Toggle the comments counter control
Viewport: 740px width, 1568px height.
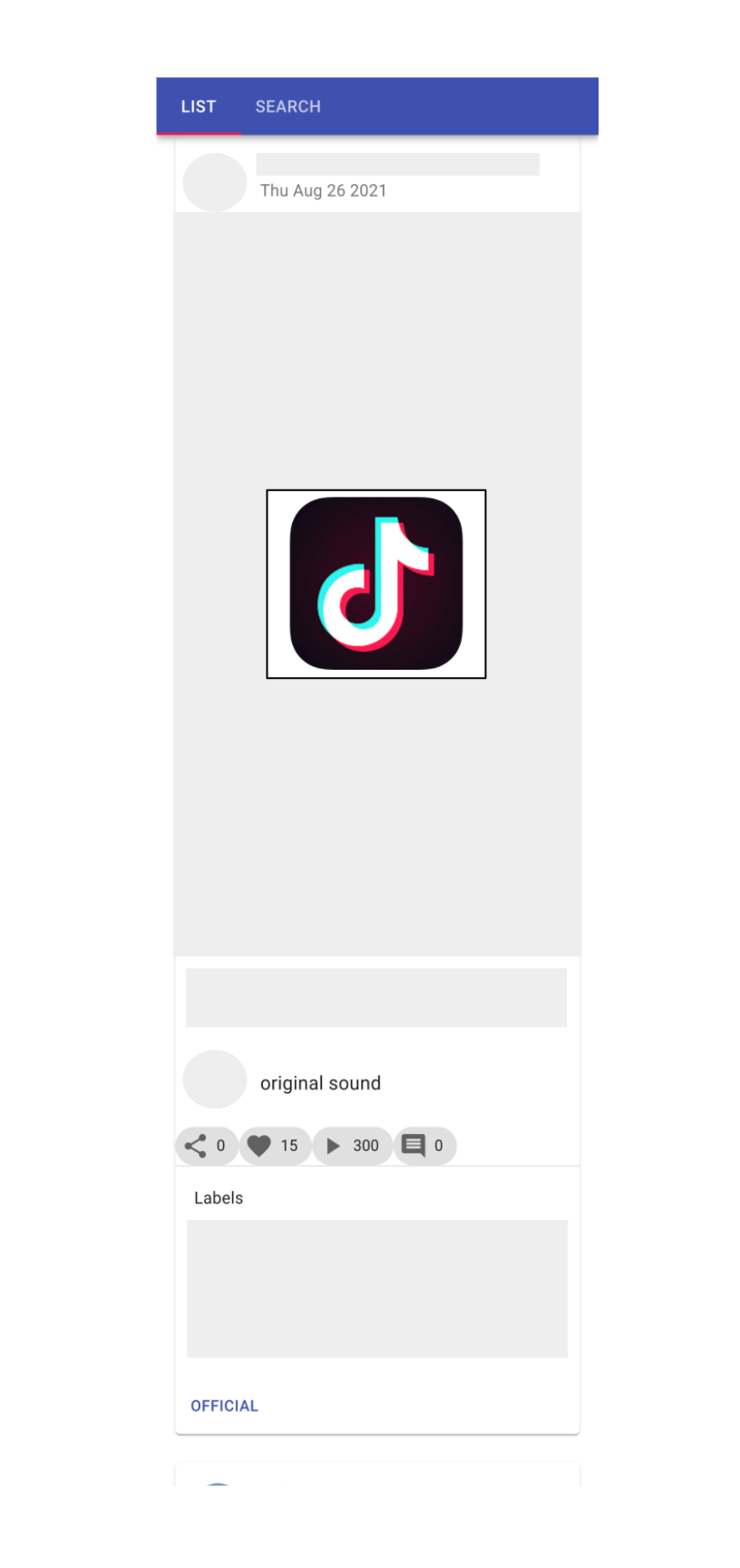pos(424,1146)
